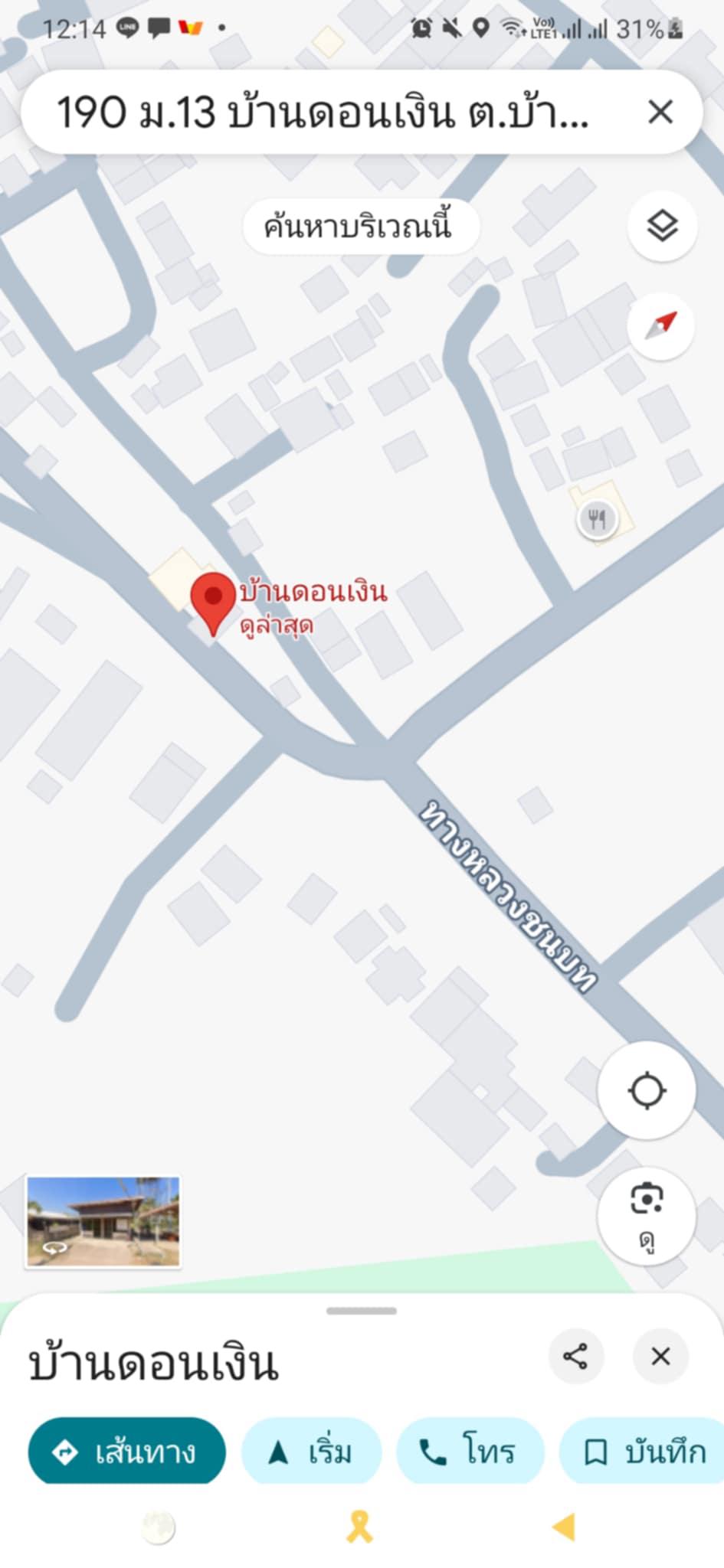This screenshot has width=724, height=1568.
Task: Tap the red pin for บ้านดอนเงิน
Action: click(212, 602)
